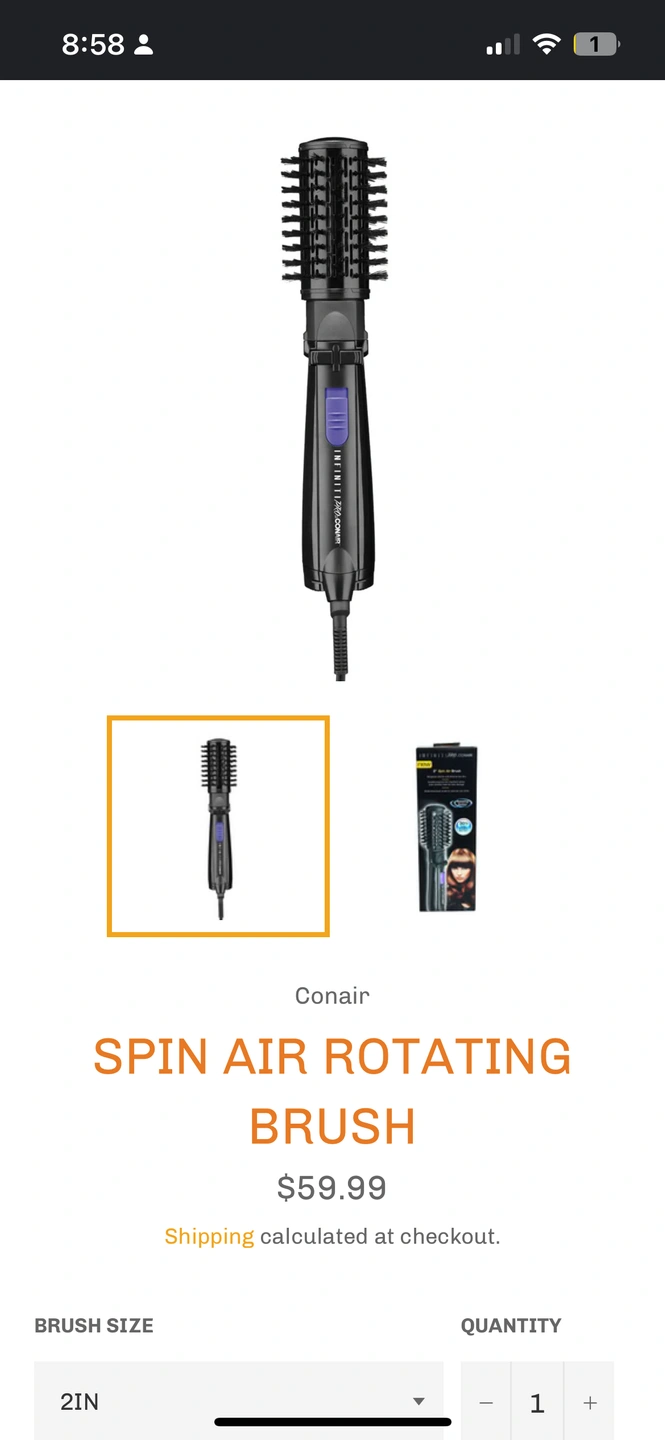Expand the Brush Size dropdown showing 2IN
Viewport: 665px width, 1440px height.
pos(238,1401)
